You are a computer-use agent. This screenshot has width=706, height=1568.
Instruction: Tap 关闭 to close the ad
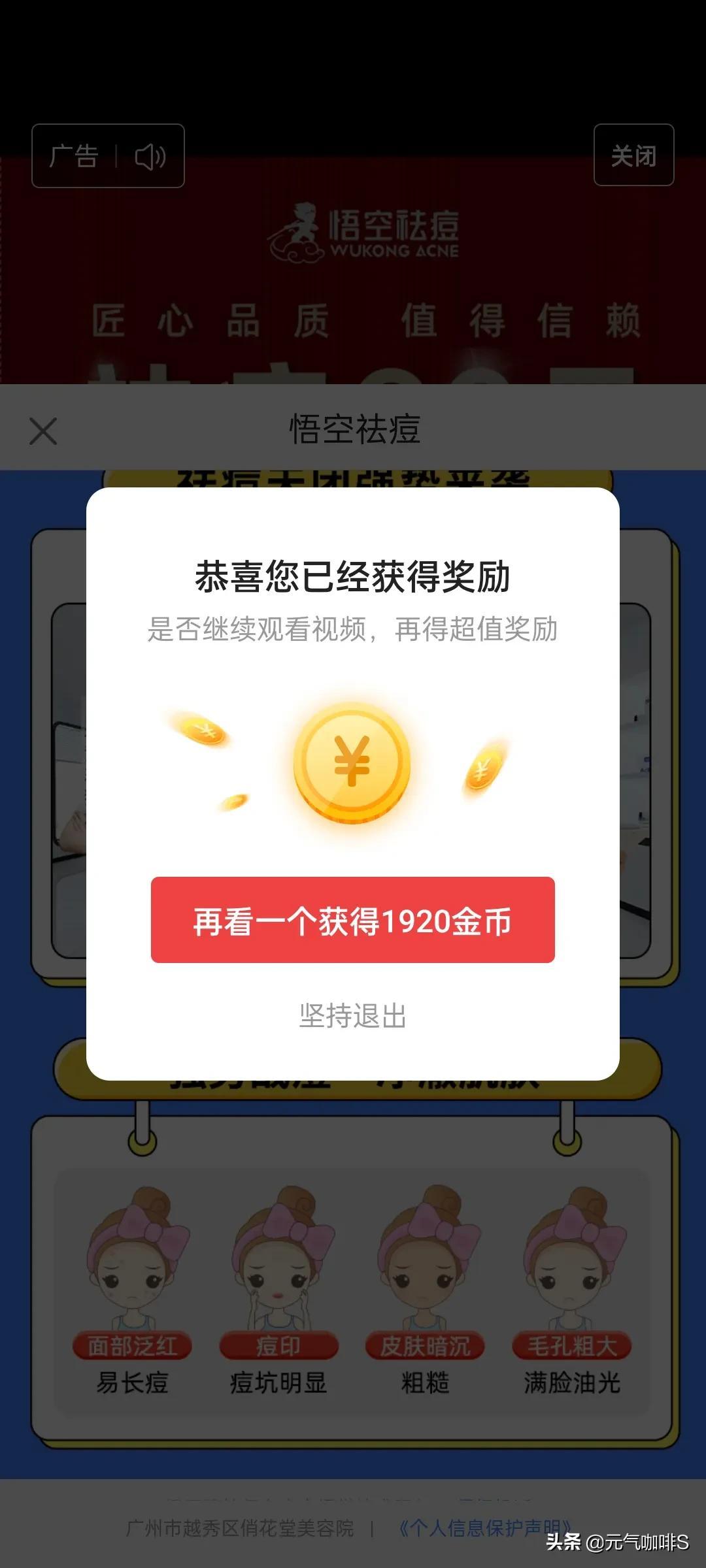[633, 155]
